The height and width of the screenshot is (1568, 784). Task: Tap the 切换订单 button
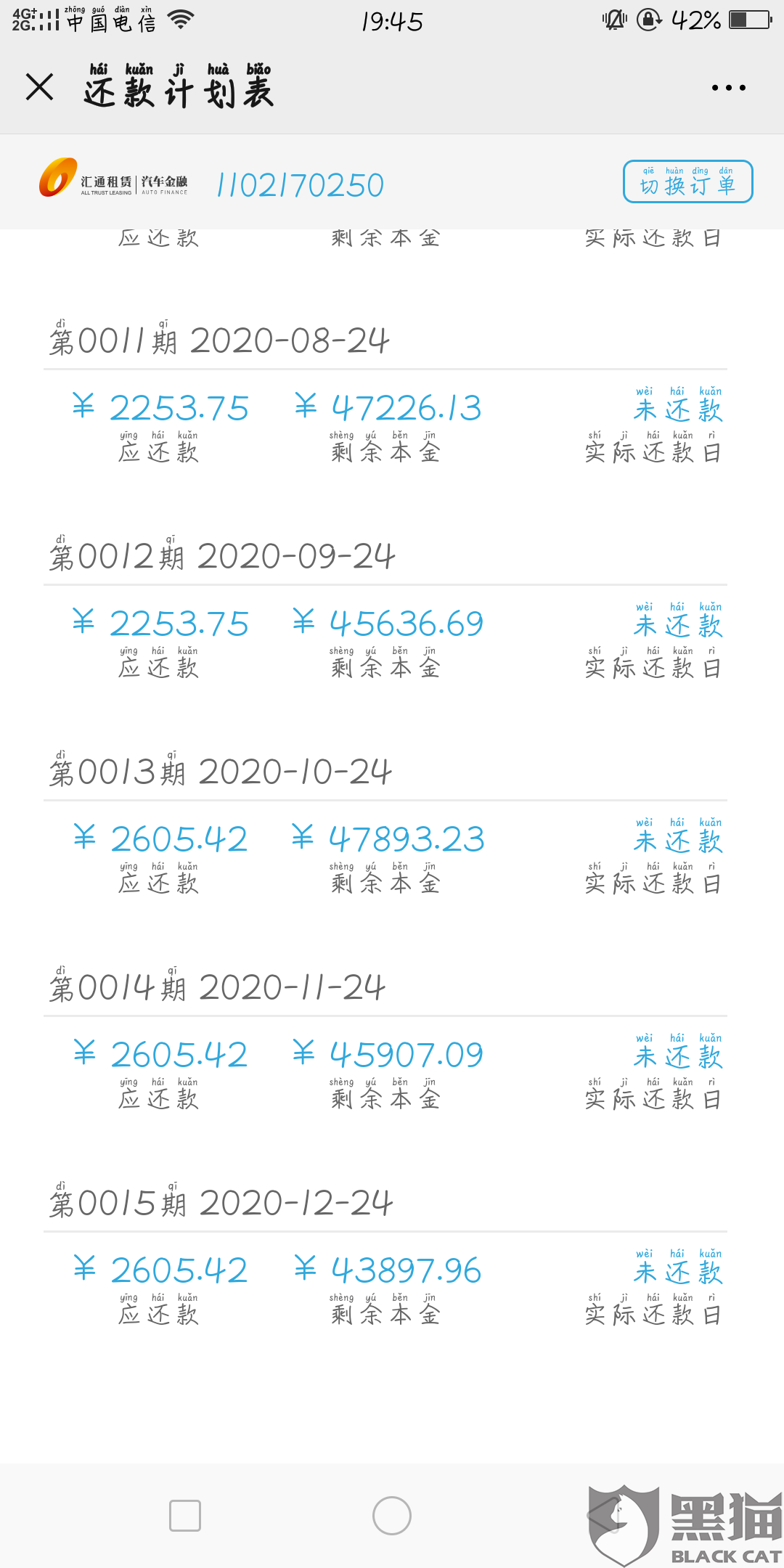tap(687, 182)
